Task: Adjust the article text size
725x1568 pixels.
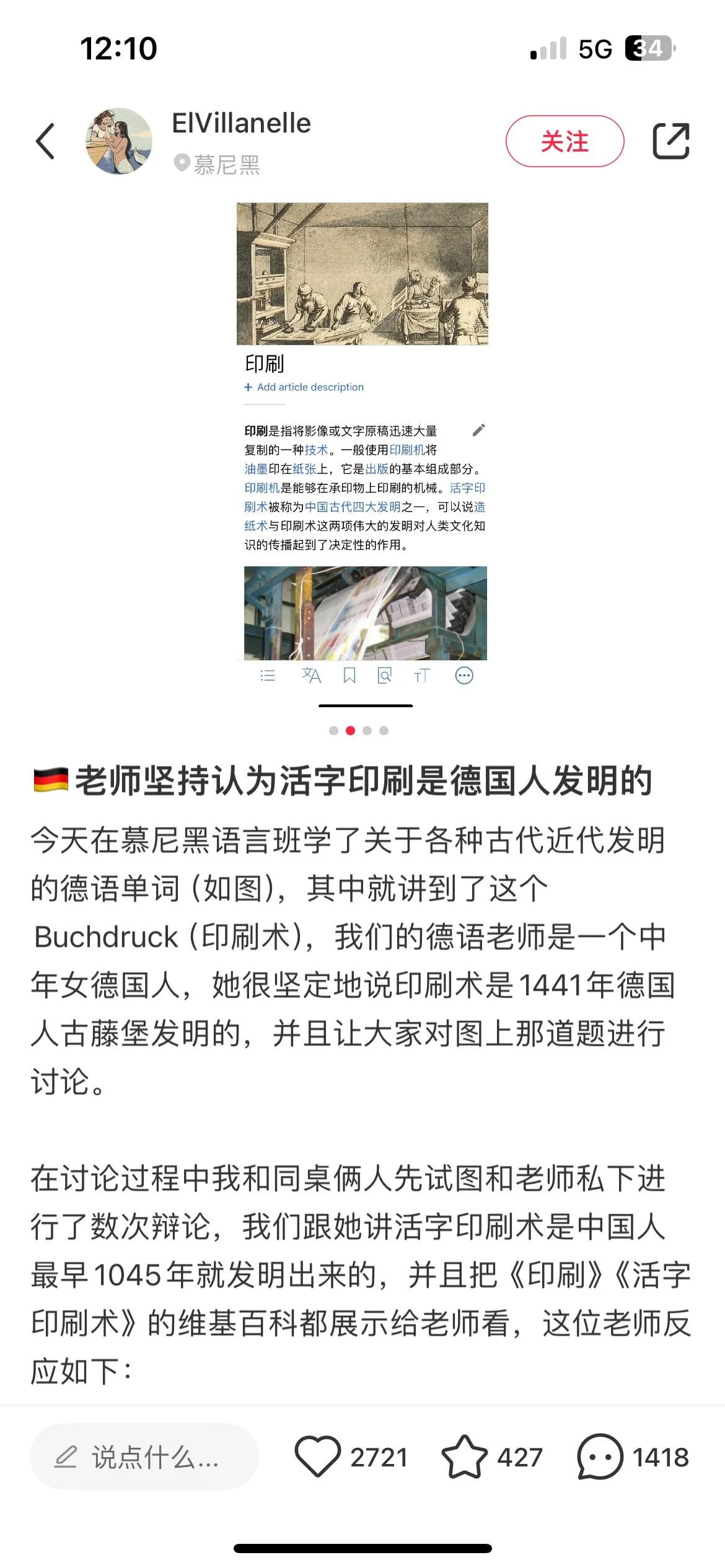Action: pos(421,676)
